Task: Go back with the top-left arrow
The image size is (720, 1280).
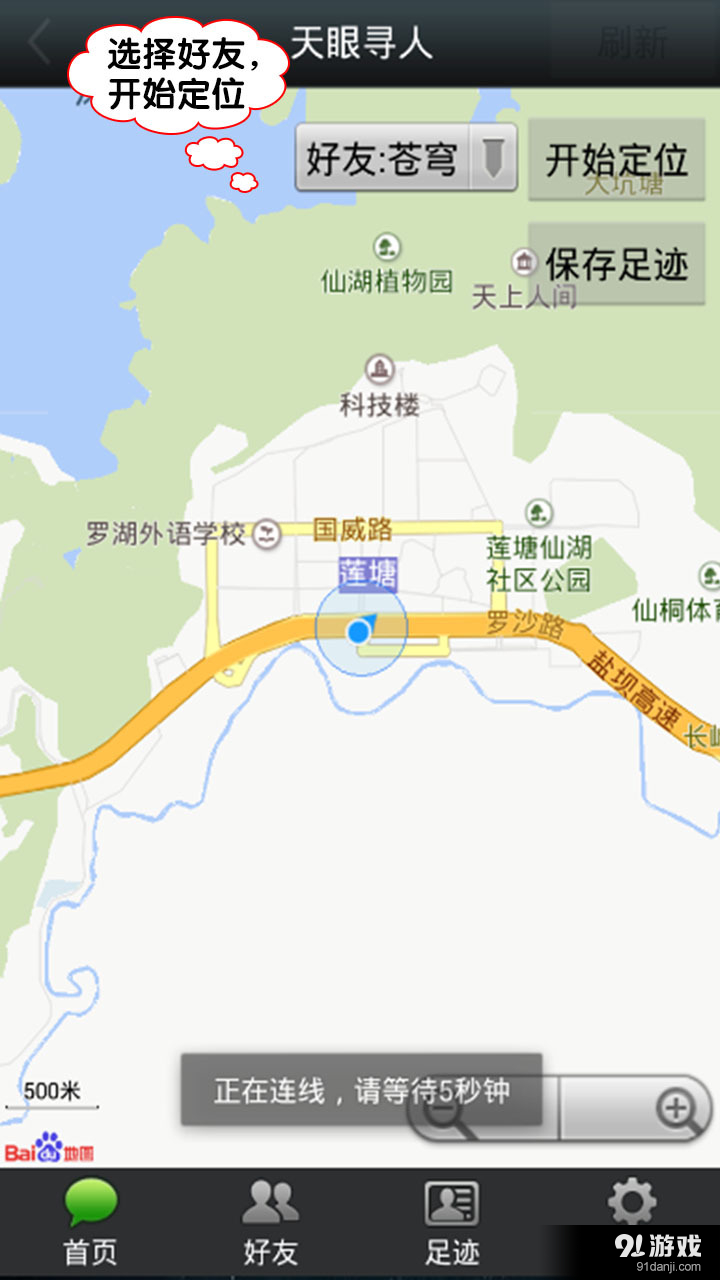Action: pyautogui.click(x=40, y=43)
